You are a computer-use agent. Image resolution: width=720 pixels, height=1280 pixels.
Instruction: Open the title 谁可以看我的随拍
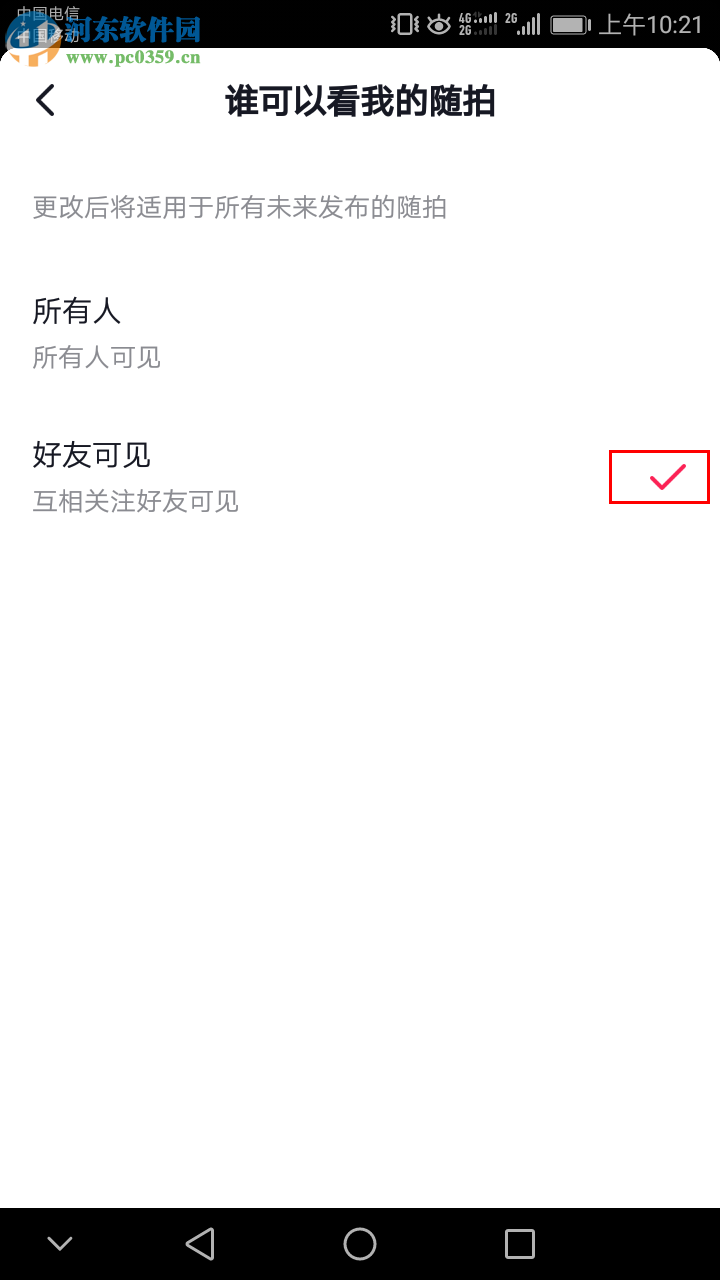(x=360, y=101)
